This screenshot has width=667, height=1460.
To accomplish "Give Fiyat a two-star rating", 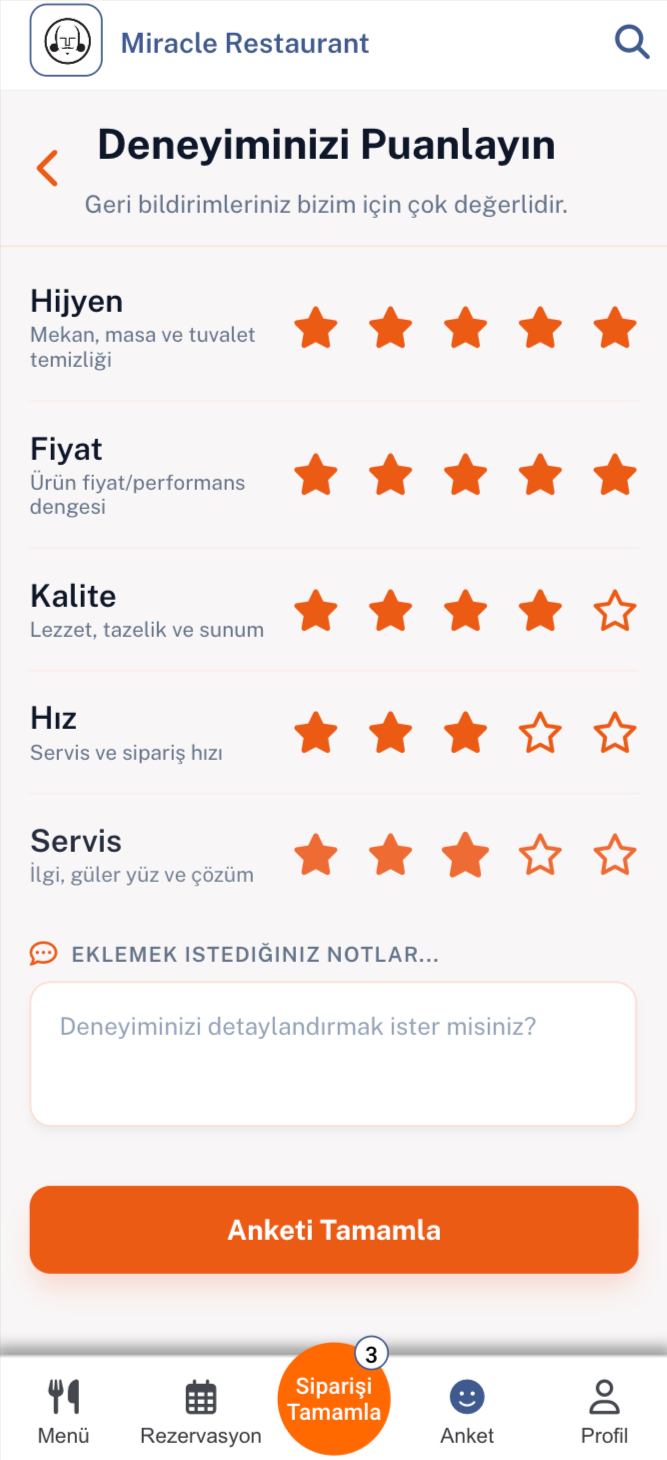I will coord(390,475).
